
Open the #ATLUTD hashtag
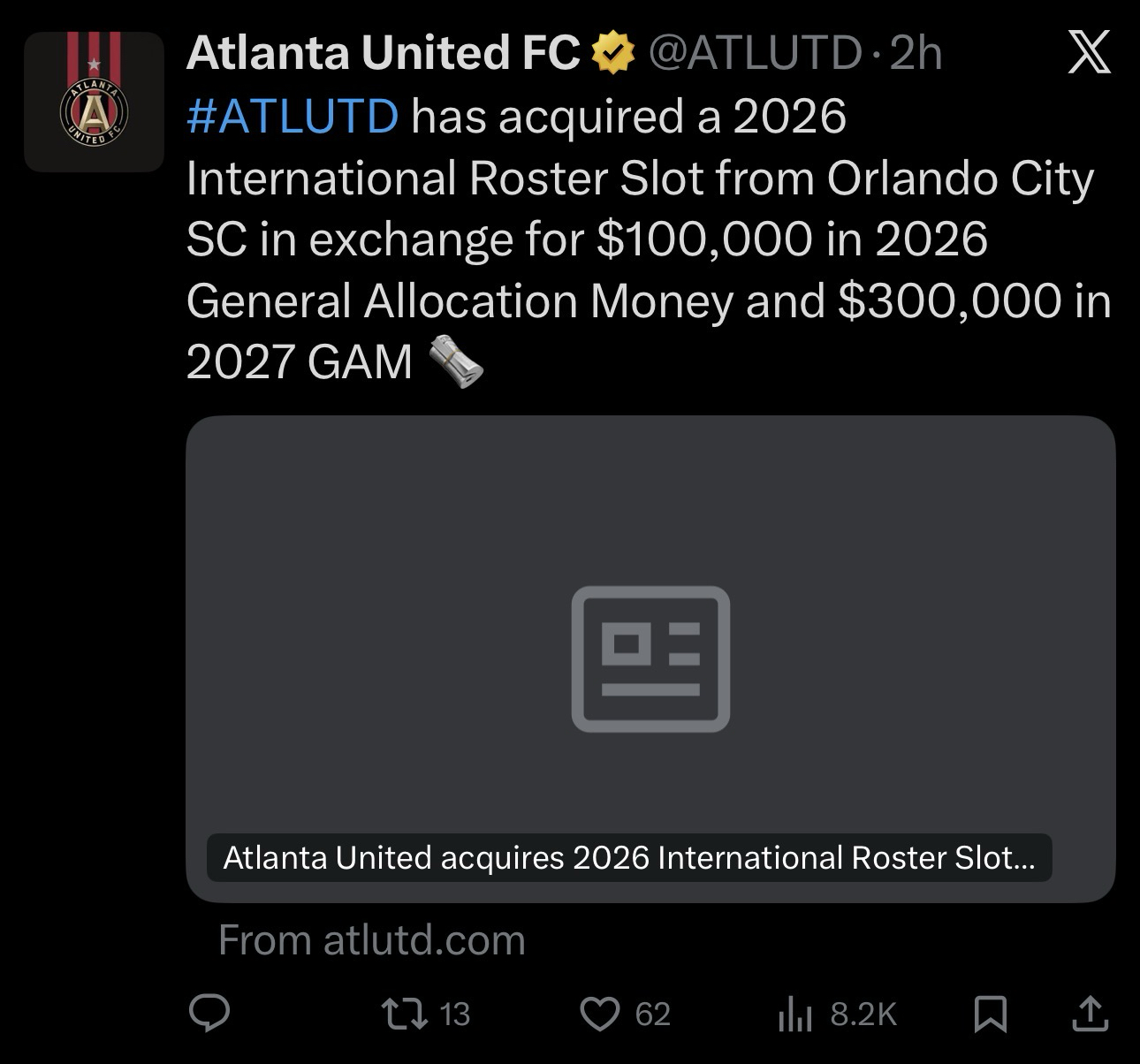coord(293,117)
